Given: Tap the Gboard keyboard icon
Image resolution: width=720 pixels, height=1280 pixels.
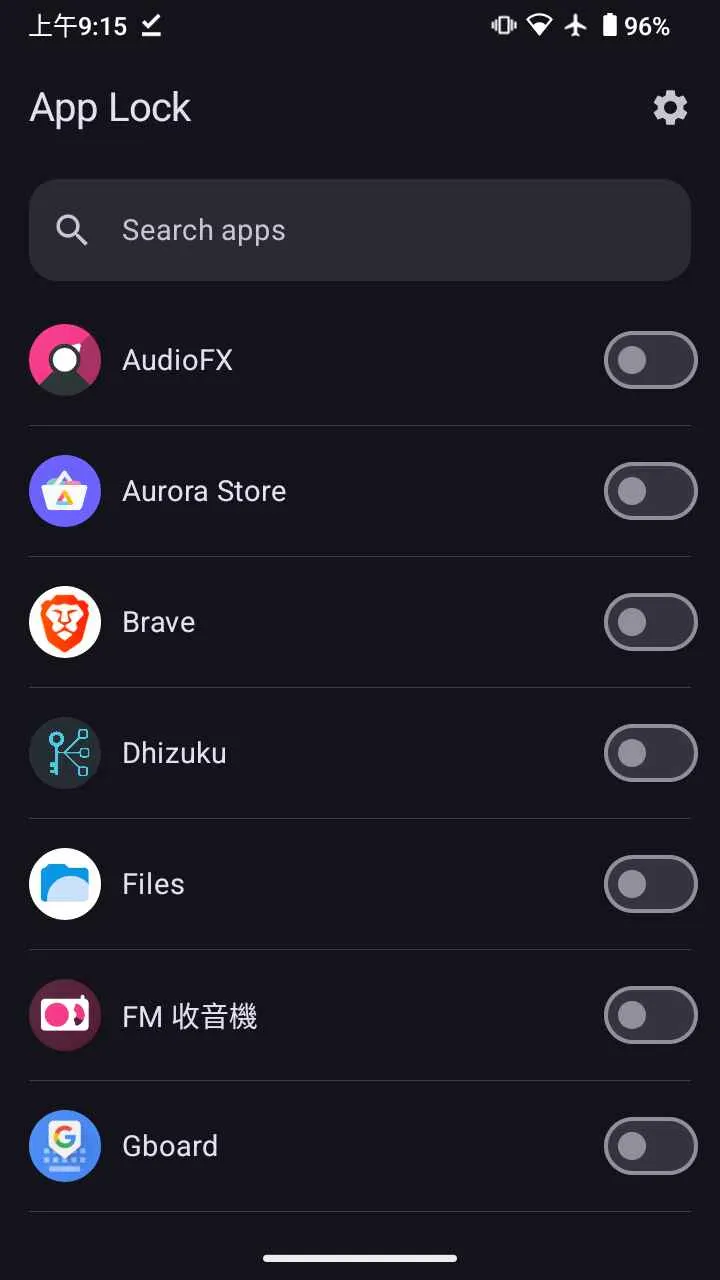Looking at the screenshot, I should (x=64, y=1146).
